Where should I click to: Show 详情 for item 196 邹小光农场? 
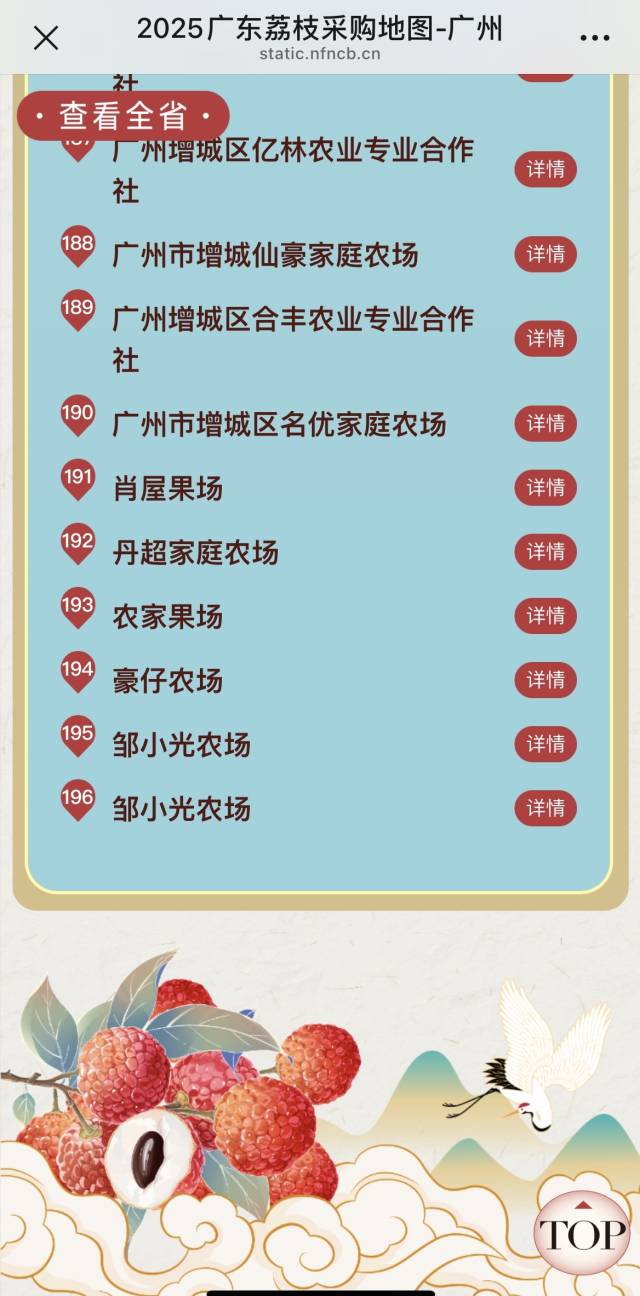coord(546,808)
